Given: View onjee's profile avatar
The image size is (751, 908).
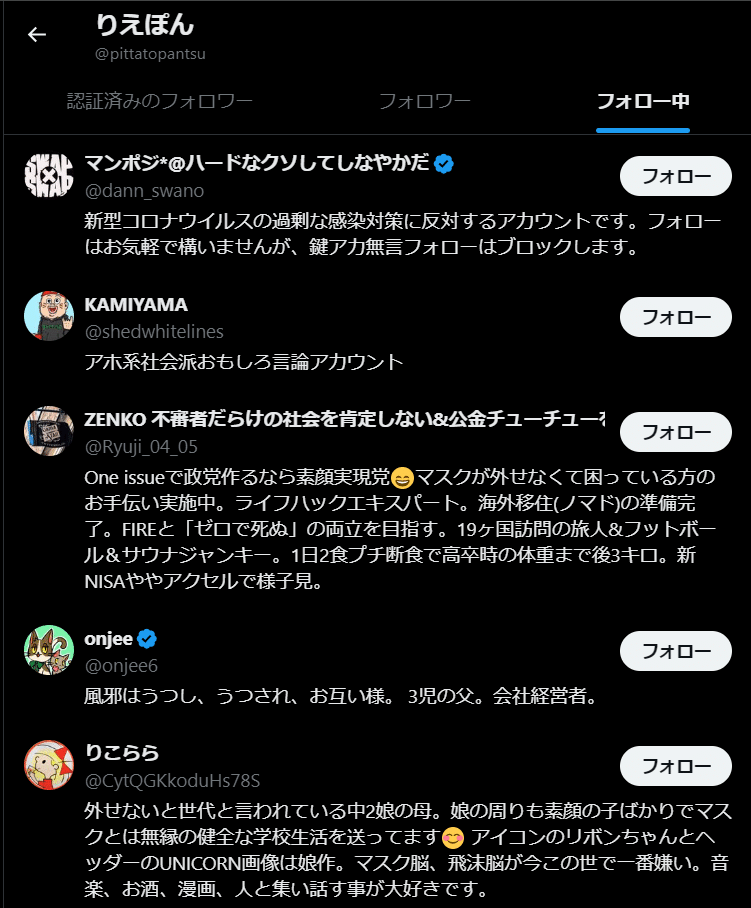Looking at the screenshot, I should click(49, 651).
